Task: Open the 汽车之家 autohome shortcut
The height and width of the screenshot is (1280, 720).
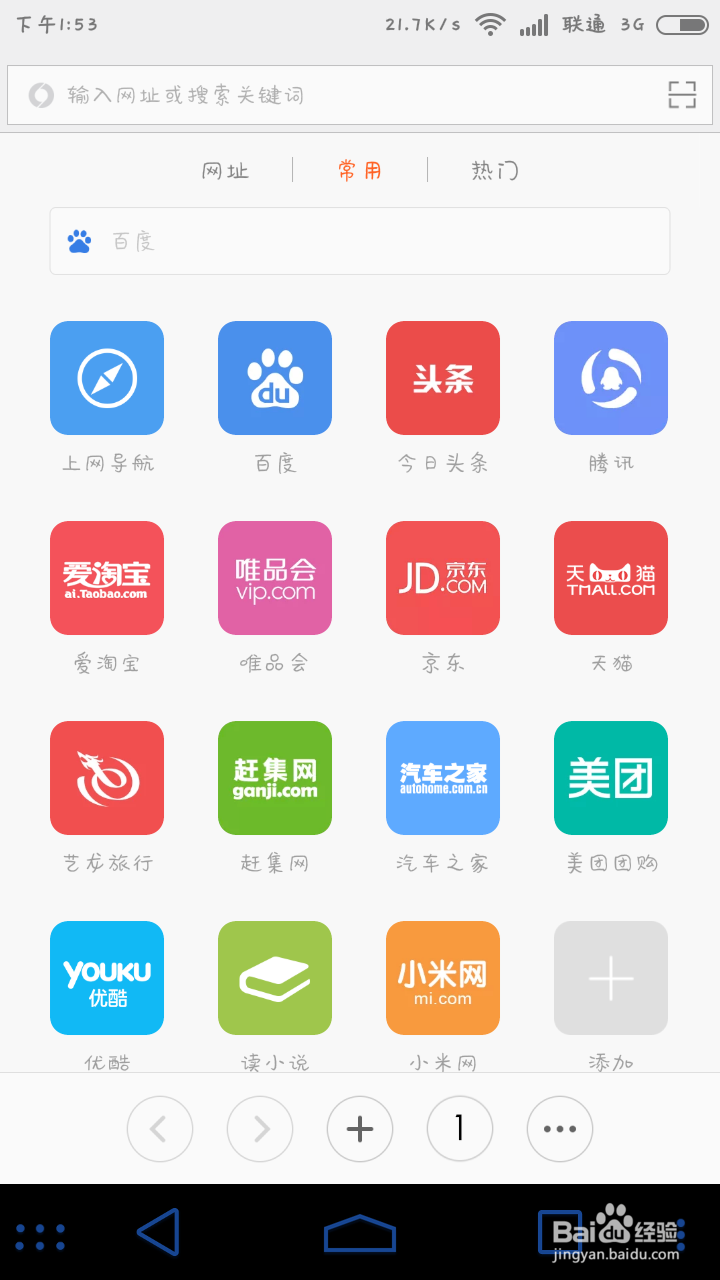Action: 443,778
